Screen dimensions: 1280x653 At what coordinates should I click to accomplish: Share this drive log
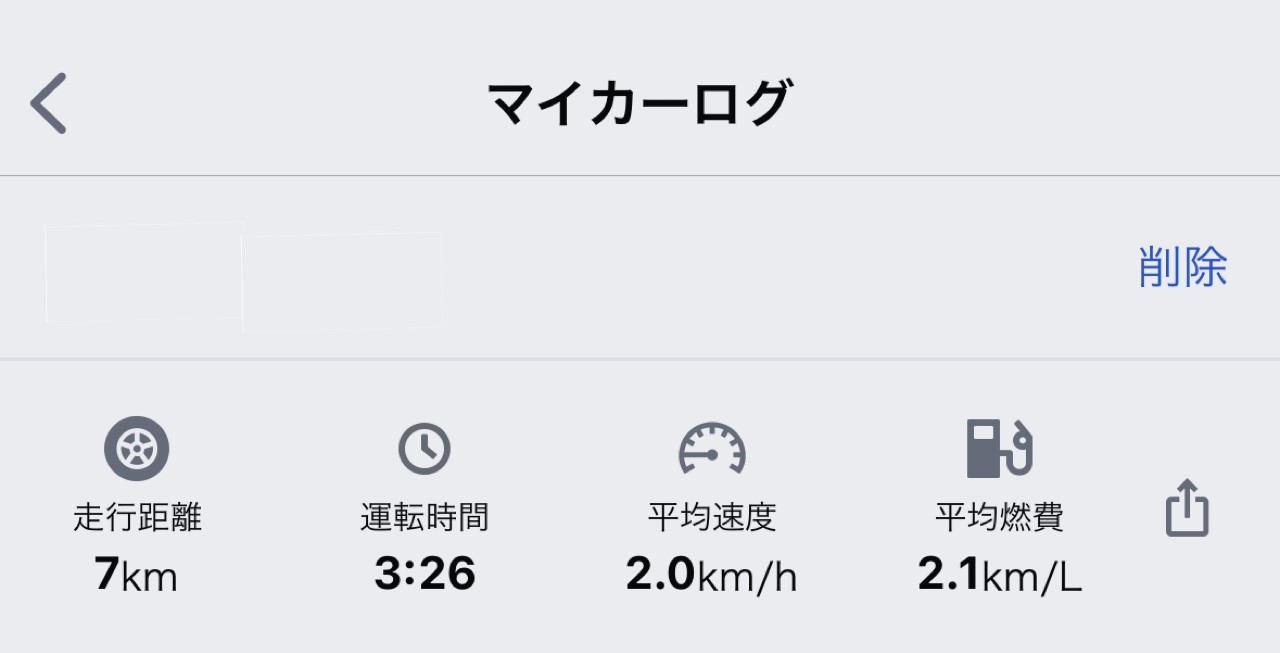[1187, 509]
